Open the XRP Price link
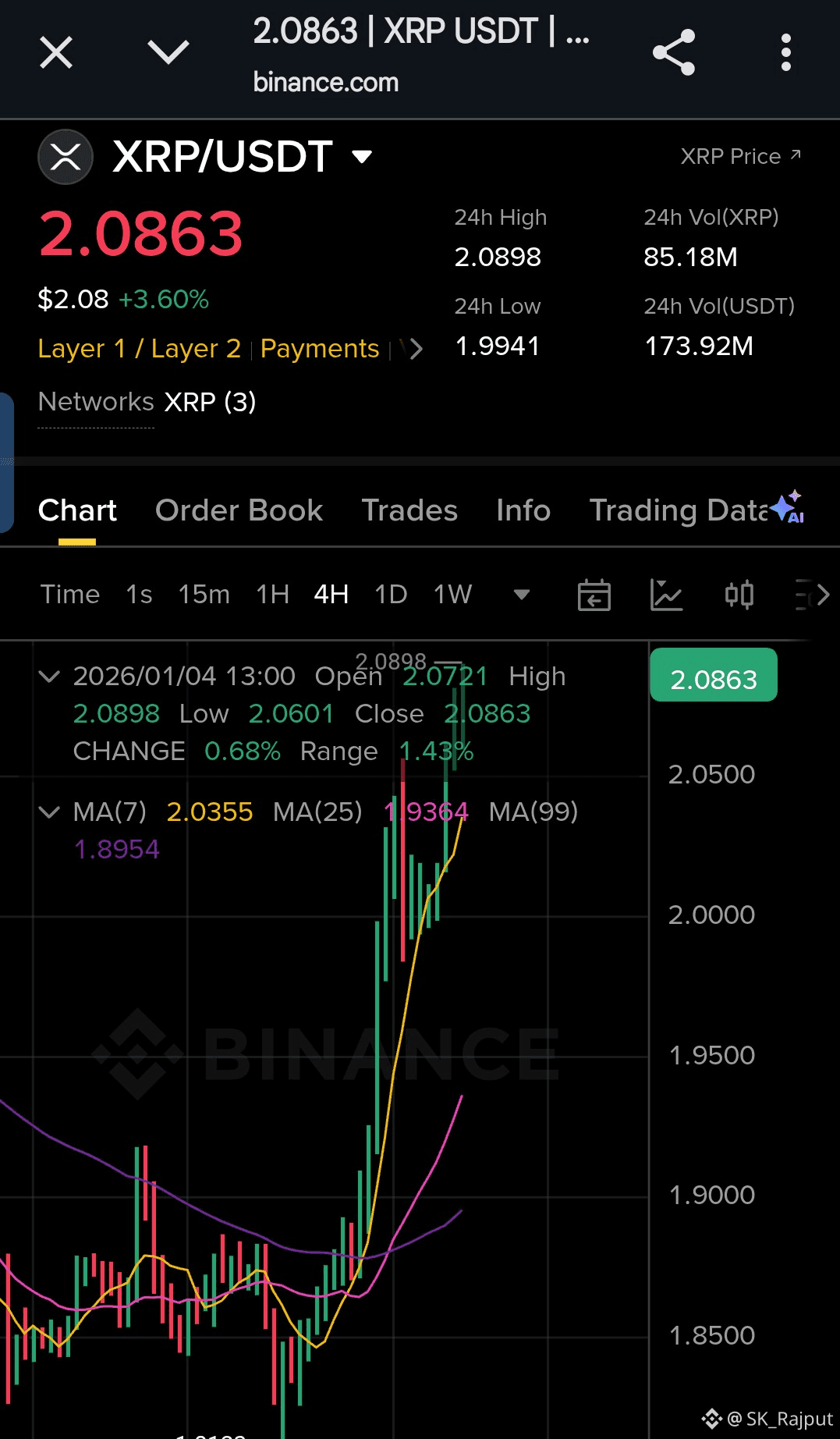 pos(740,156)
